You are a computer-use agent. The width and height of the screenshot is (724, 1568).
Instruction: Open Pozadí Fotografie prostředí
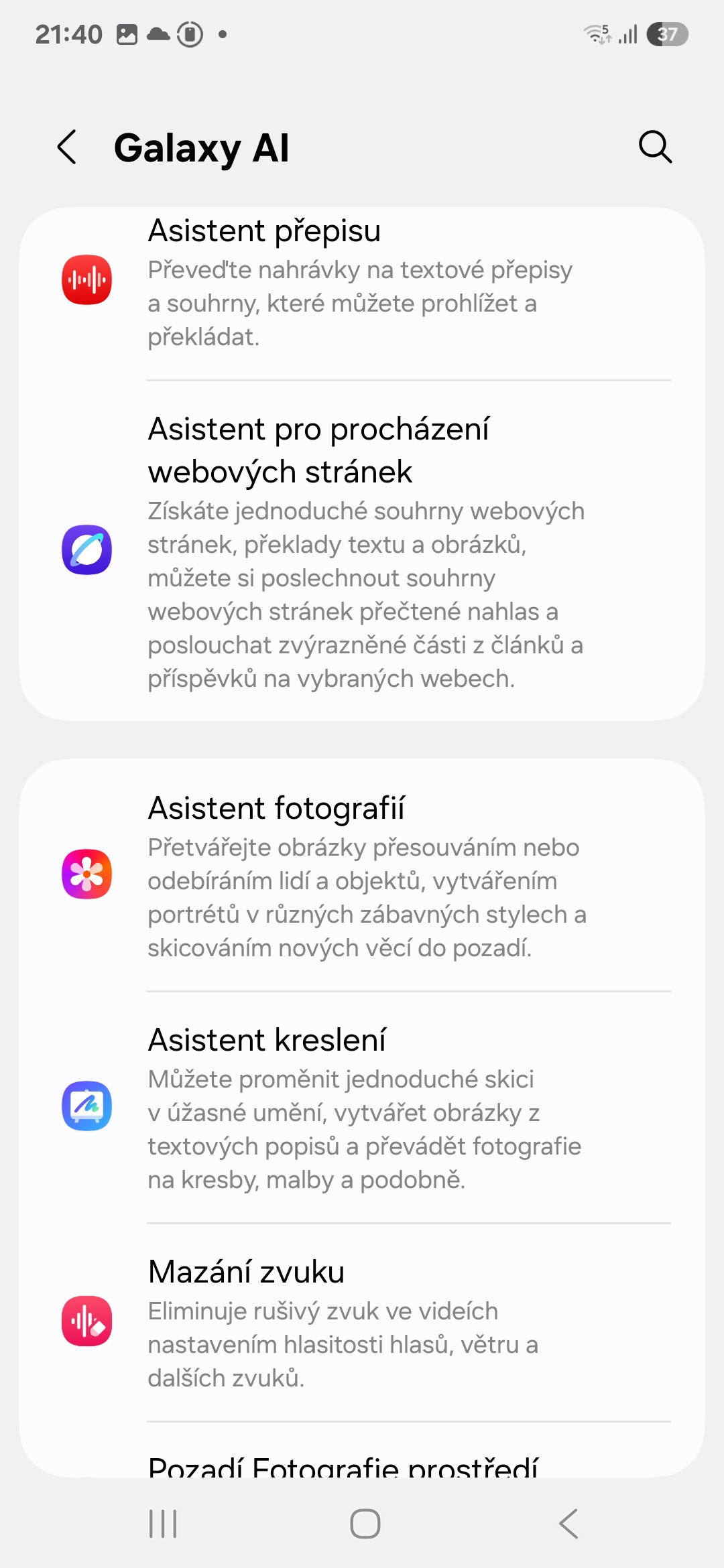pyautogui.click(x=362, y=1450)
